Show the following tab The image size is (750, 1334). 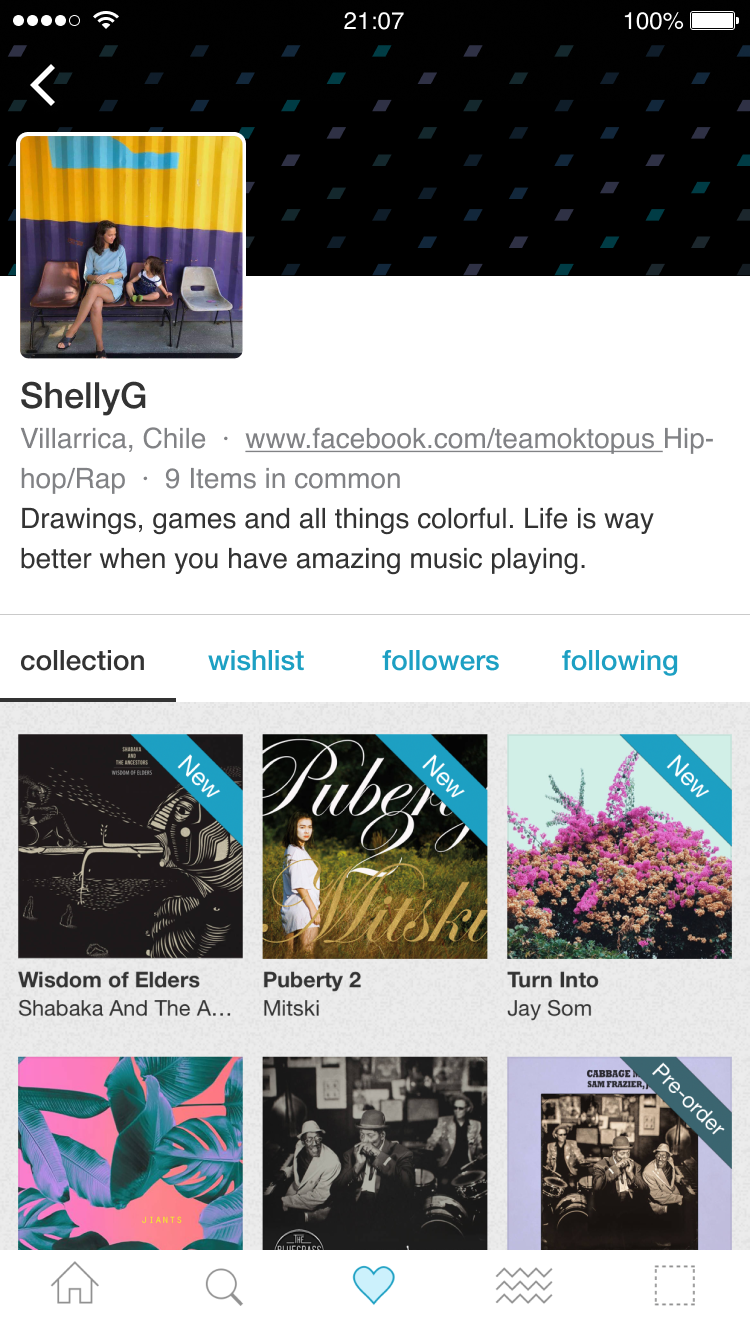point(620,661)
